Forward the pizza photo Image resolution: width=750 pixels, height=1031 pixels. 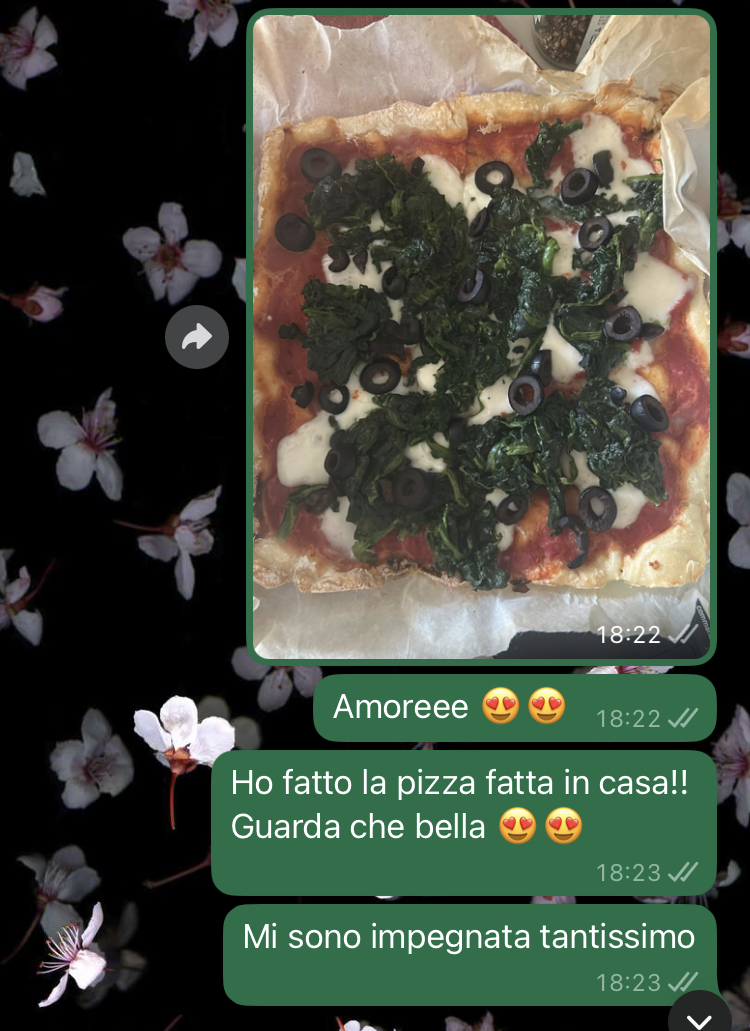click(197, 338)
